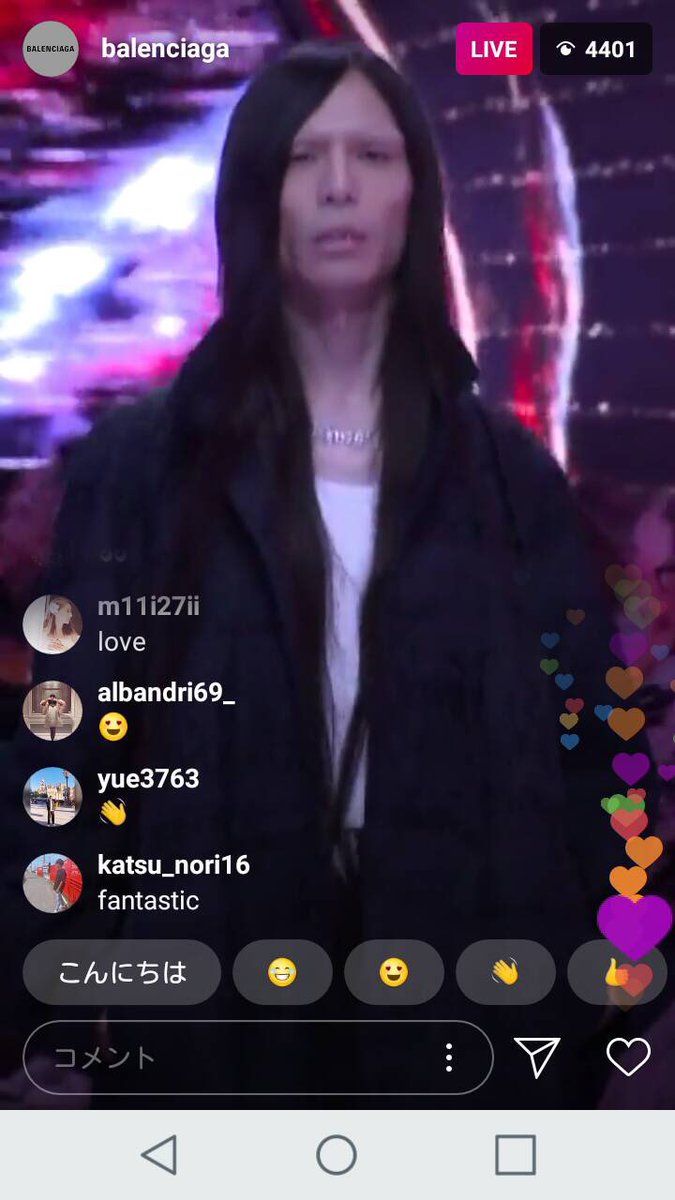675x1200 pixels.
Task: Share the live via paper plane
Action: coord(537,1057)
